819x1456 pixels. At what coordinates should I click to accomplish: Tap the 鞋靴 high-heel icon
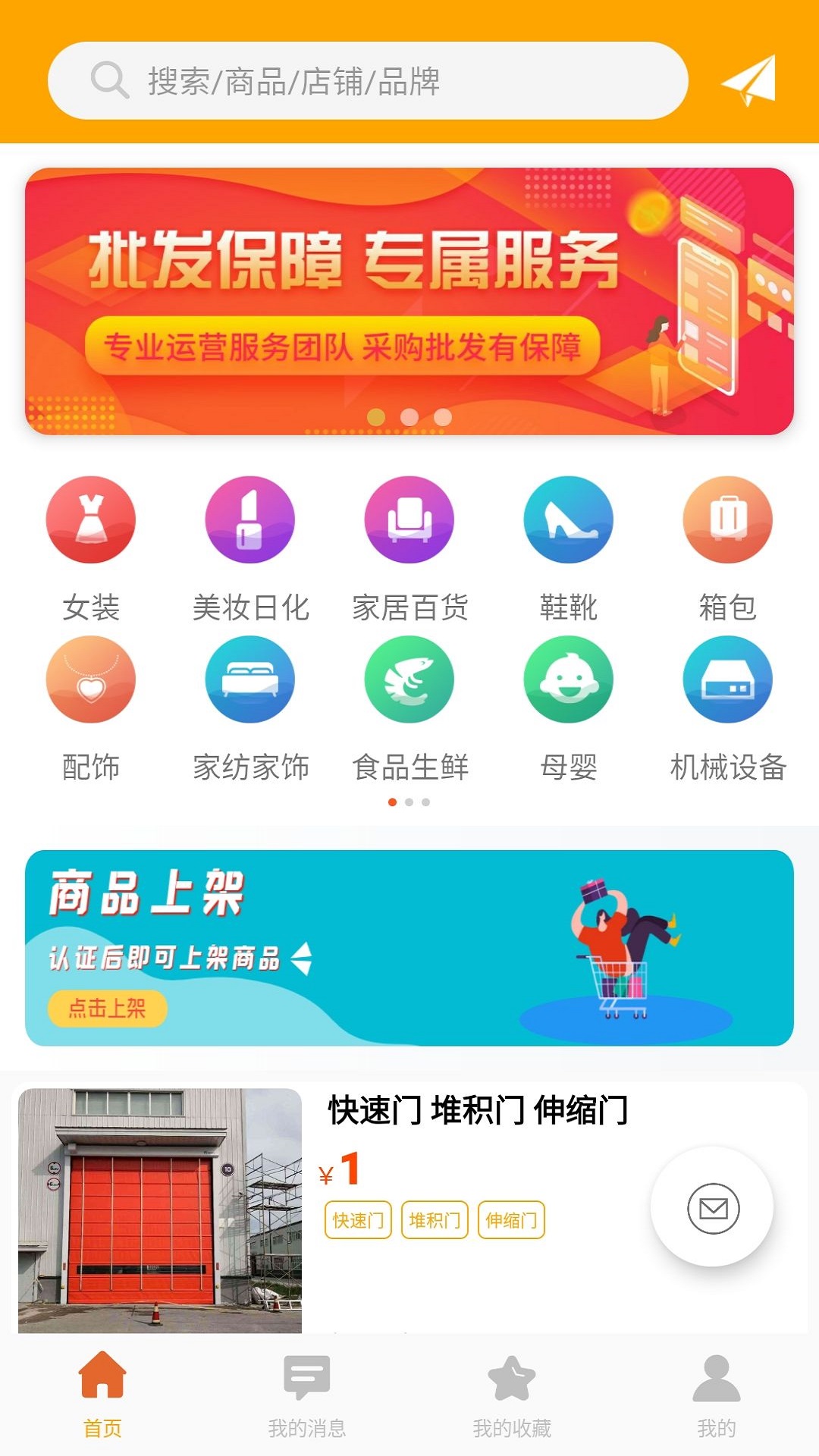click(x=568, y=520)
